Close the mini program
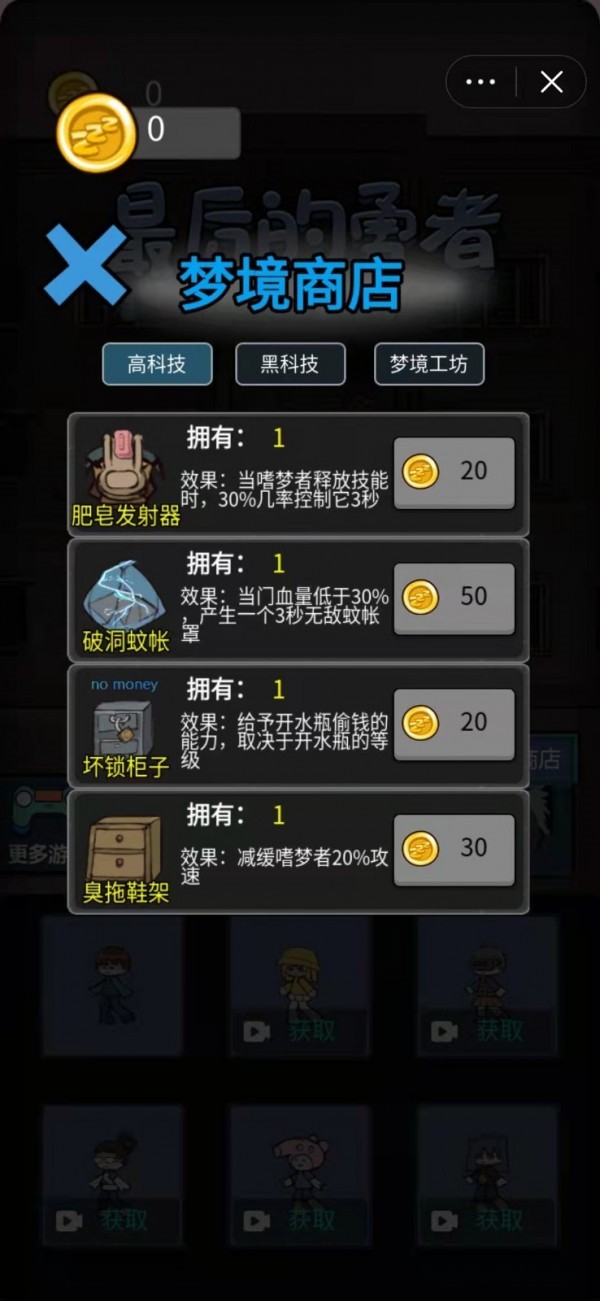Image resolution: width=600 pixels, height=1301 pixels. tap(551, 82)
